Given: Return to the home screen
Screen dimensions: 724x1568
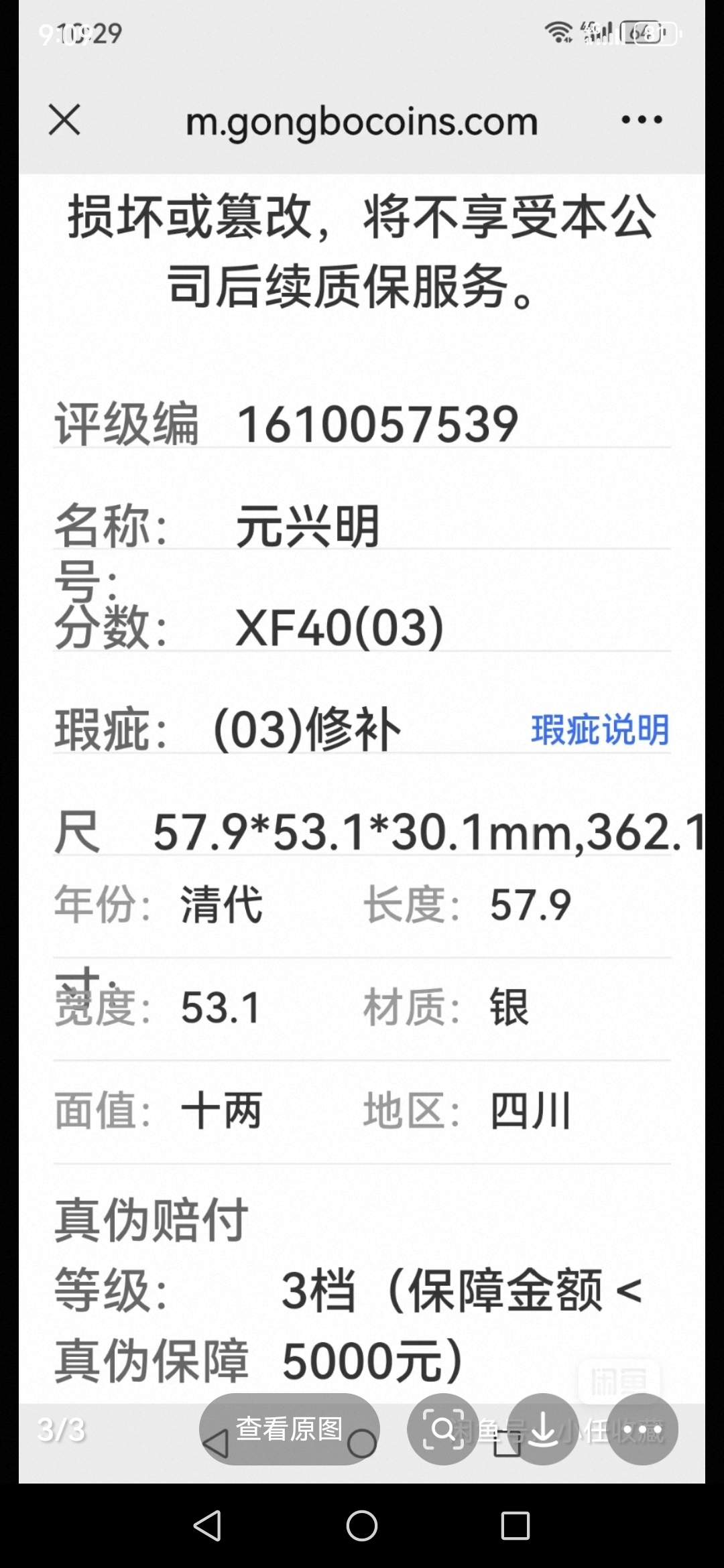Looking at the screenshot, I should click(361, 1526).
